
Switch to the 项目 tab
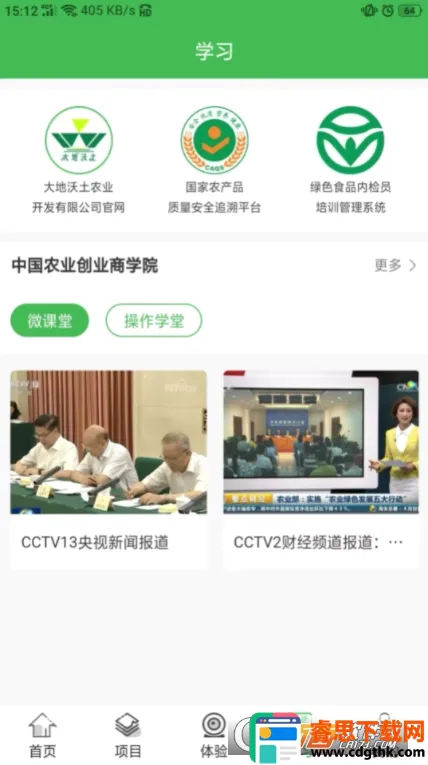click(x=128, y=736)
